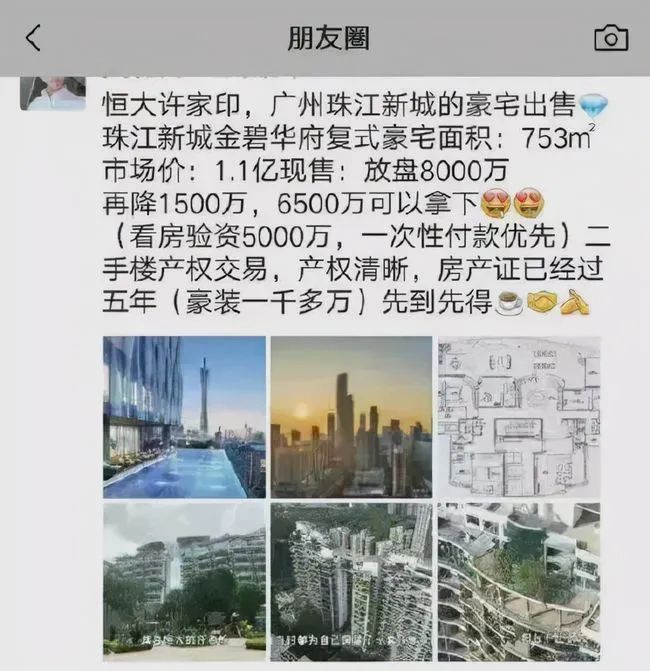Screen dimensions: 650x671
Task: Open the poster's profile avatar
Action: 53,92
